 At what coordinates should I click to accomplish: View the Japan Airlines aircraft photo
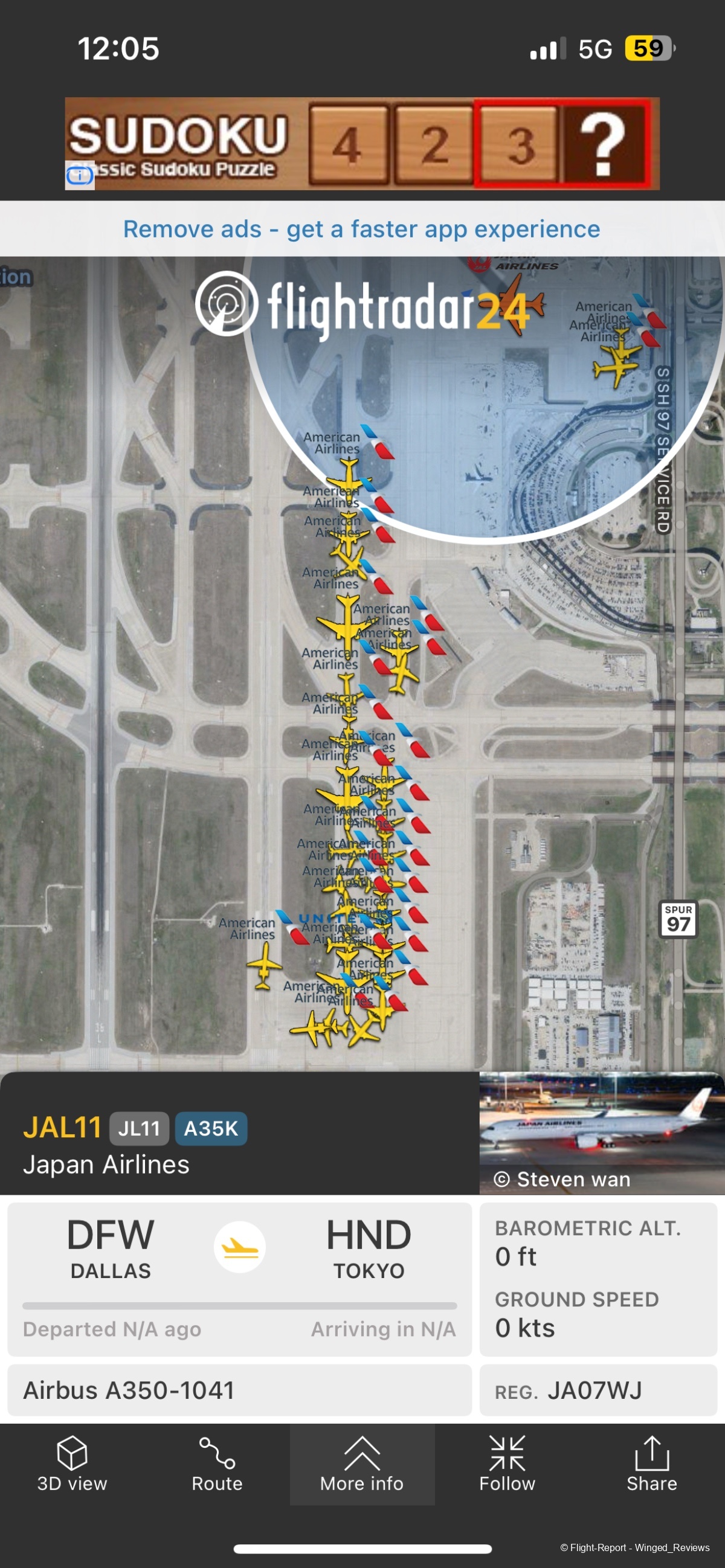pos(601,1131)
